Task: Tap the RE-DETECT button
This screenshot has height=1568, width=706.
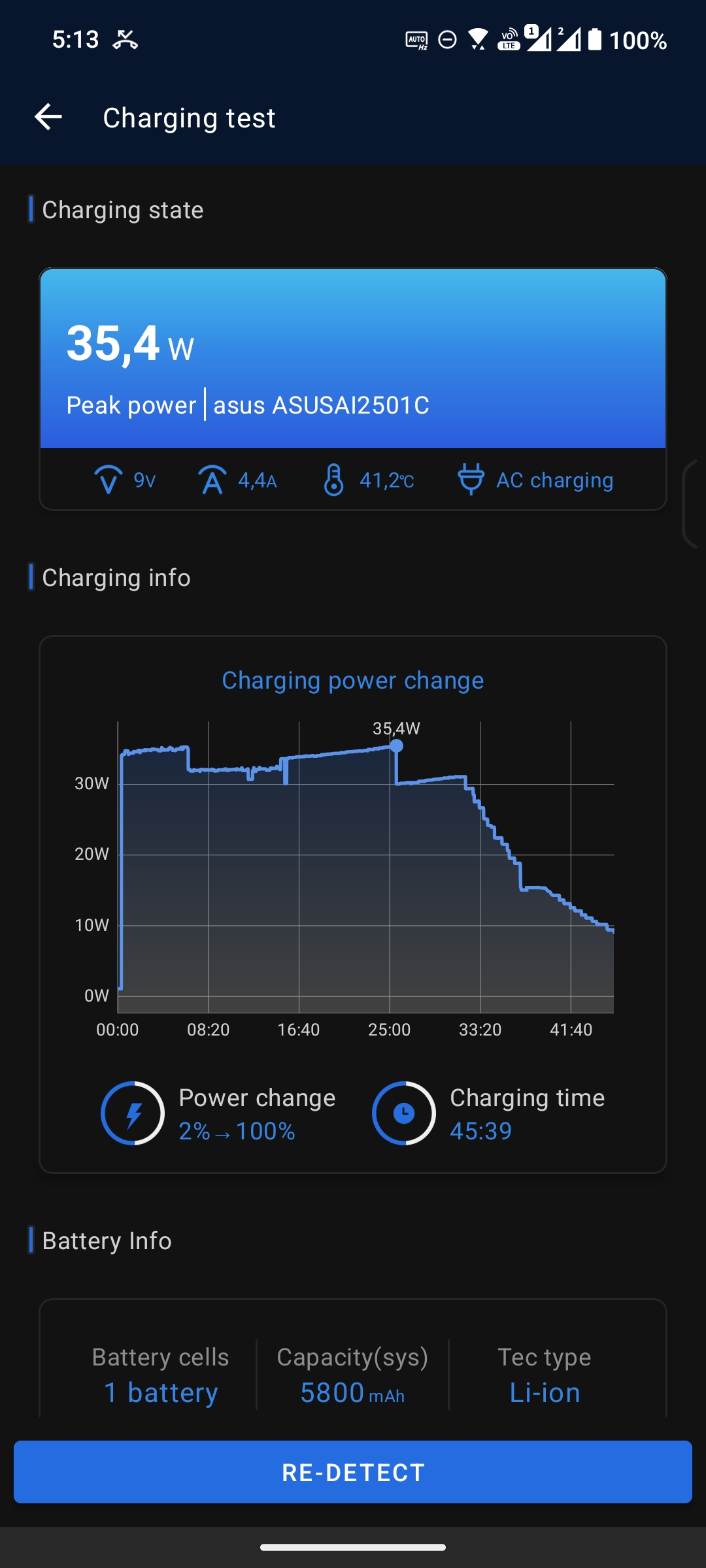Action: [353, 1472]
